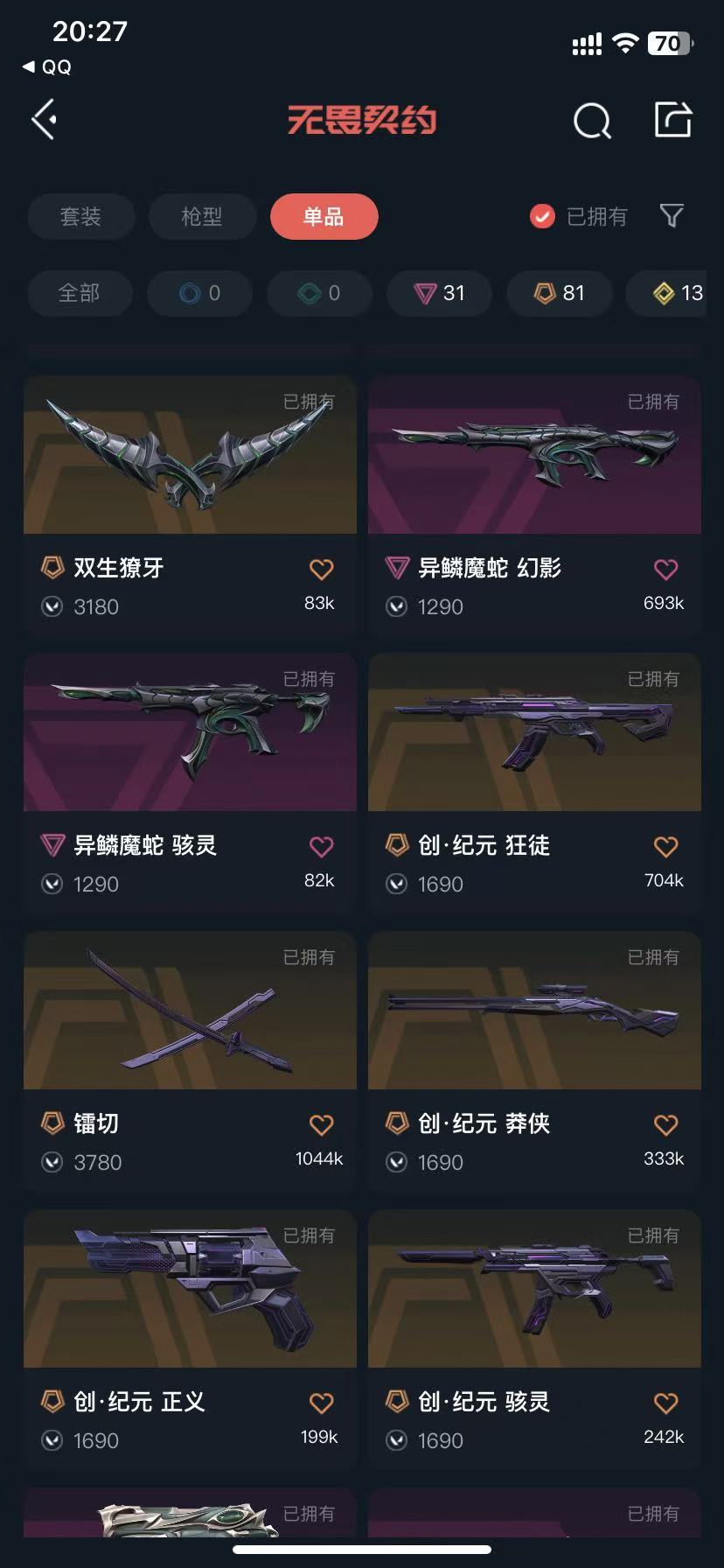Tap the back arrow to return
Image resolution: width=724 pixels, height=1568 pixels.
pos(44,119)
